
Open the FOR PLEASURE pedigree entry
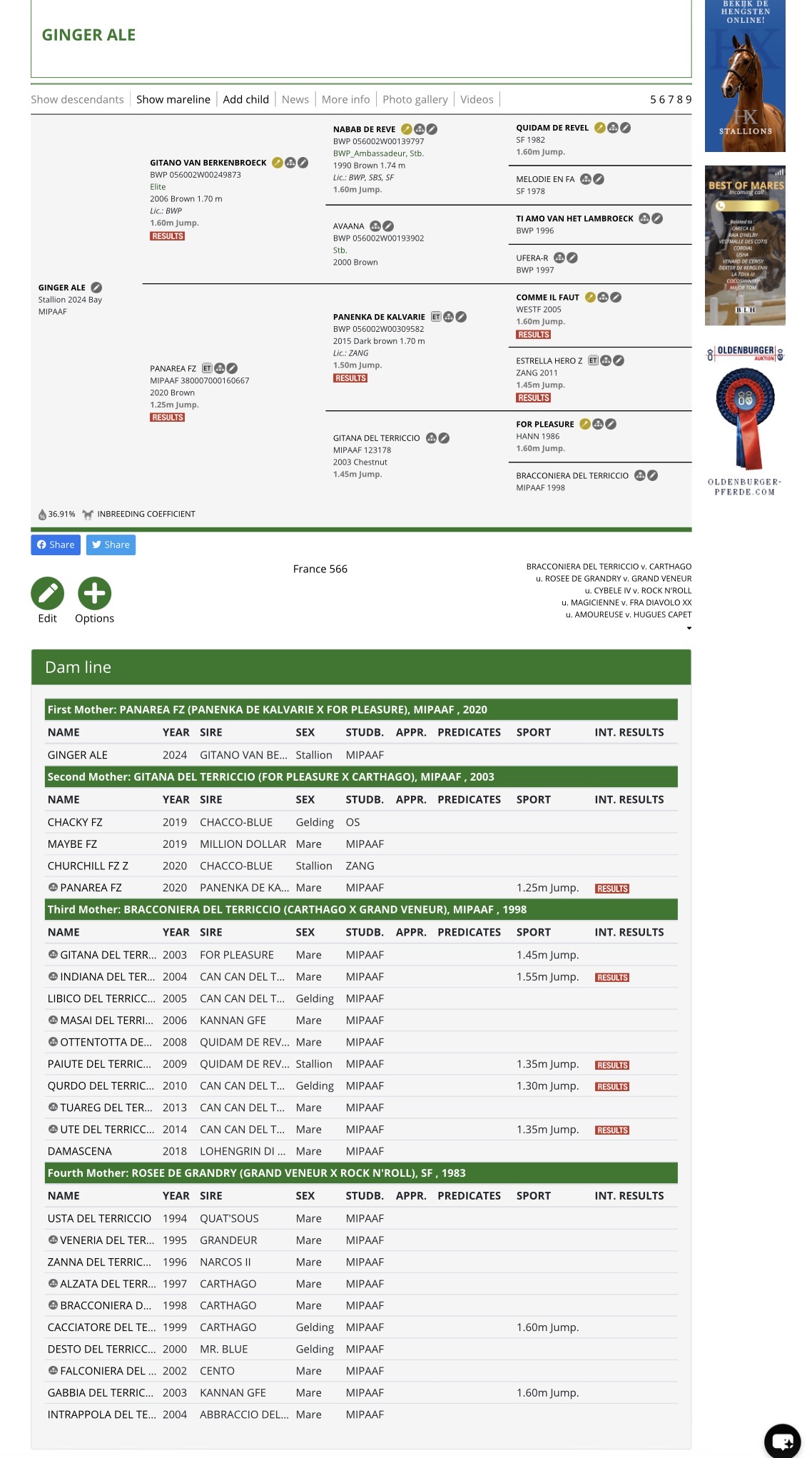(545, 424)
